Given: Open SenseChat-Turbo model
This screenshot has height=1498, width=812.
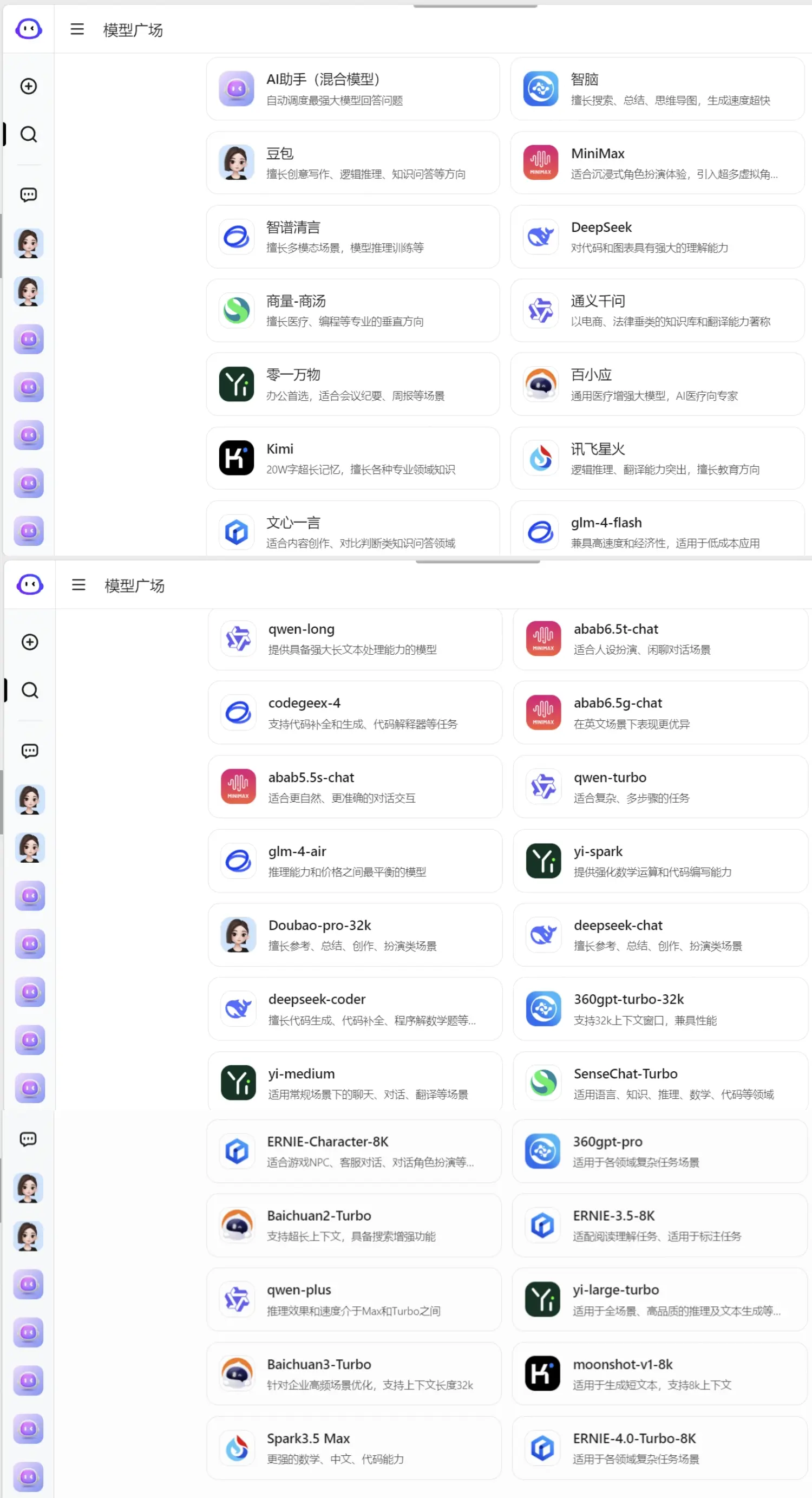Looking at the screenshot, I should pyautogui.click(x=660, y=1082).
